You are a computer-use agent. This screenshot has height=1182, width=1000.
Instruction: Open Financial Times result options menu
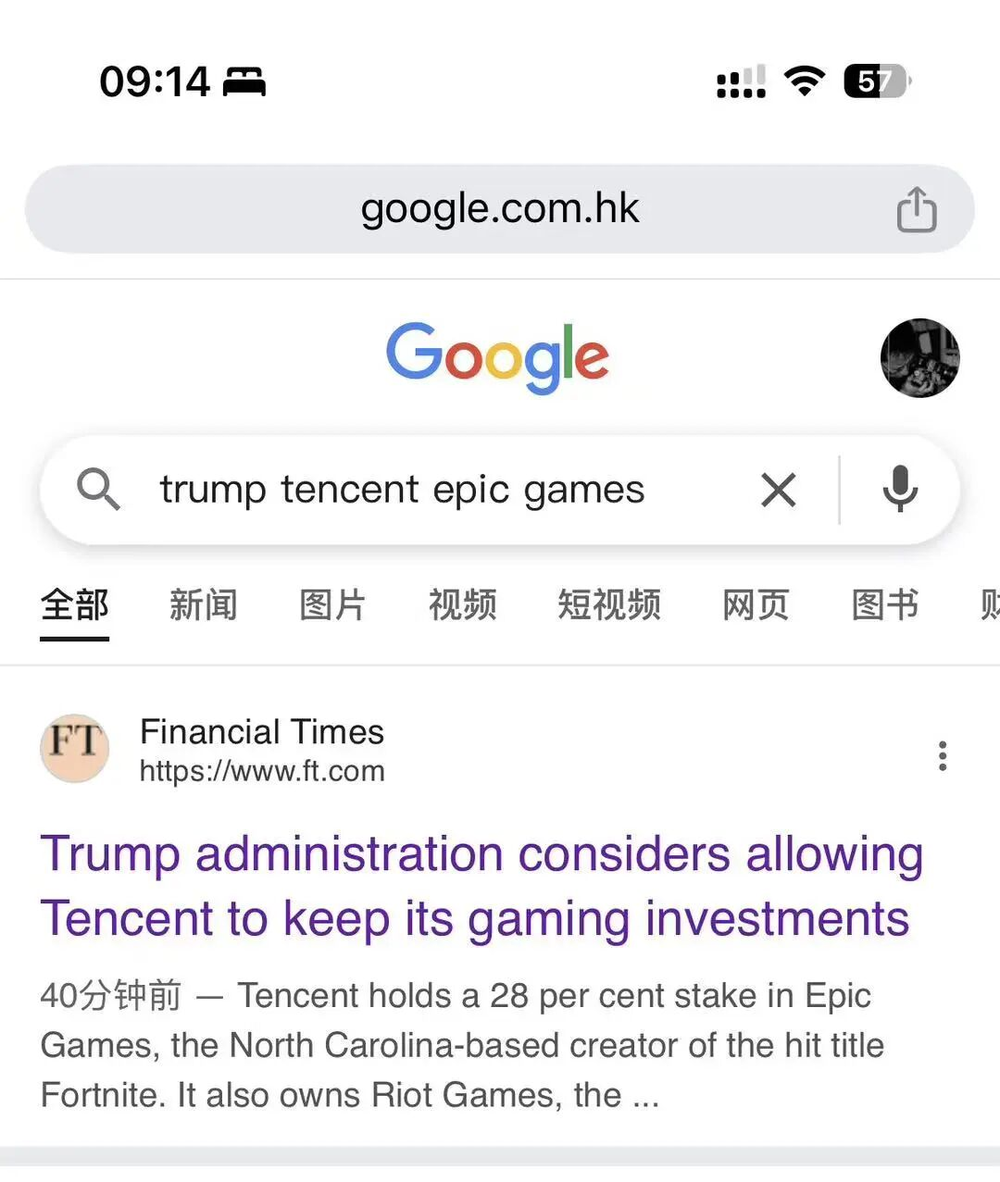coord(942,756)
